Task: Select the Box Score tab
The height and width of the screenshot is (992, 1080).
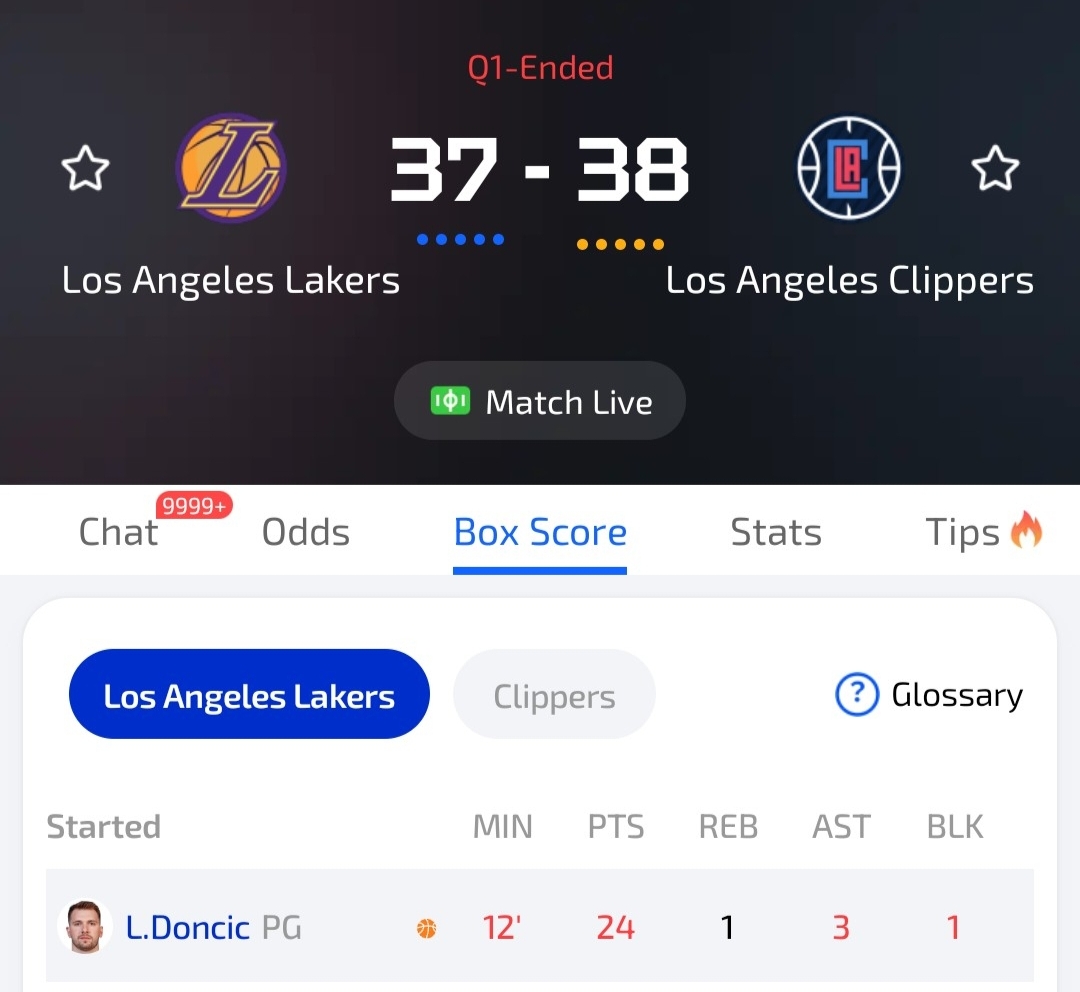Action: point(540,532)
